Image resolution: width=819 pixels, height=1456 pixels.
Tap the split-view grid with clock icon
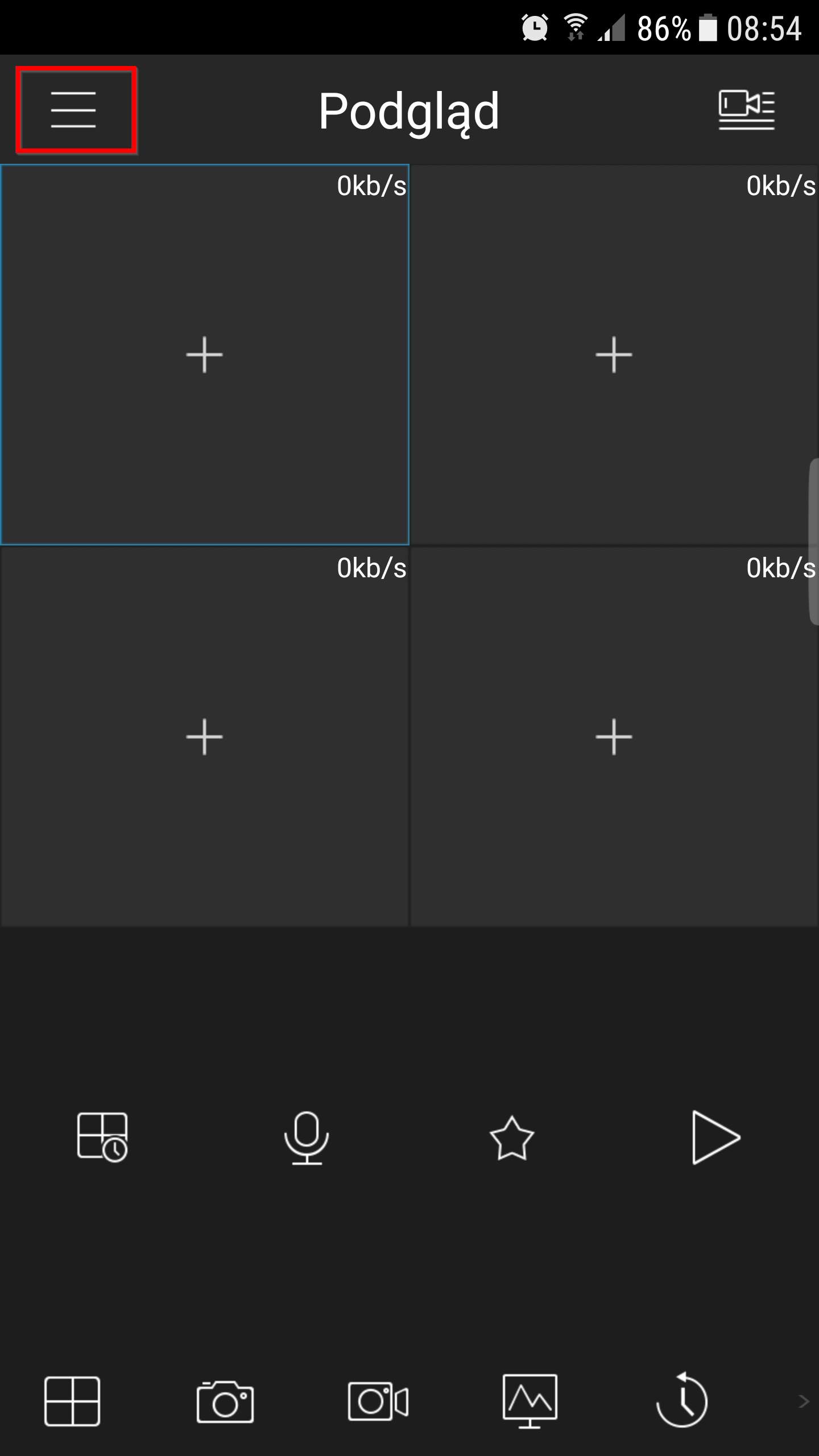point(102,1137)
